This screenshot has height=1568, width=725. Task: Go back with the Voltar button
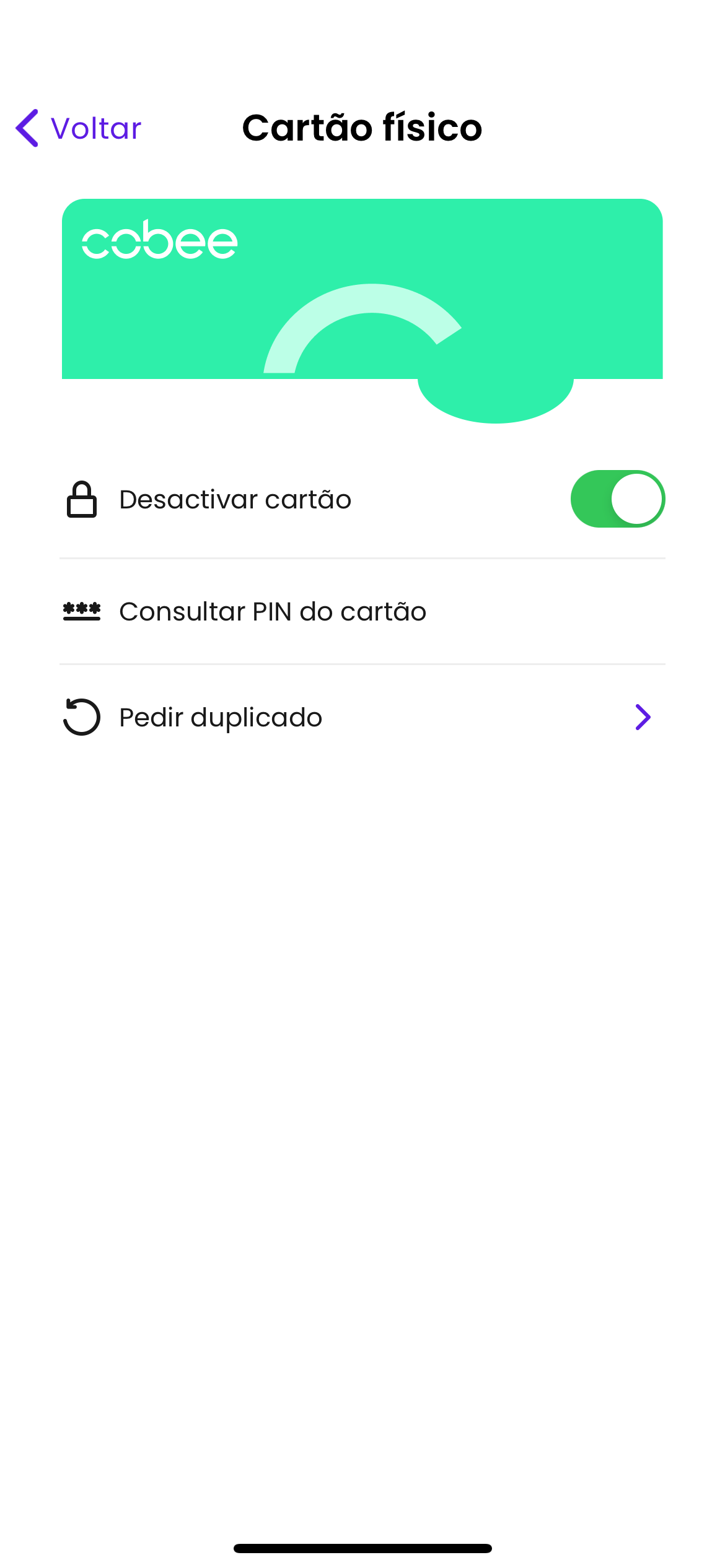coord(79,128)
